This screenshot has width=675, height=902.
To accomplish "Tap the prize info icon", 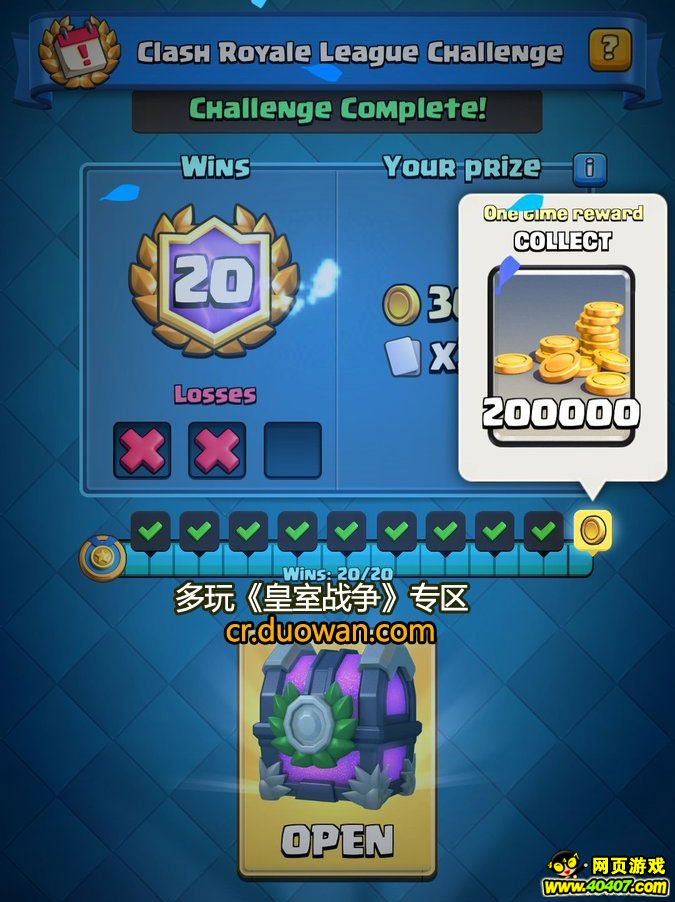I will click(x=590, y=169).
